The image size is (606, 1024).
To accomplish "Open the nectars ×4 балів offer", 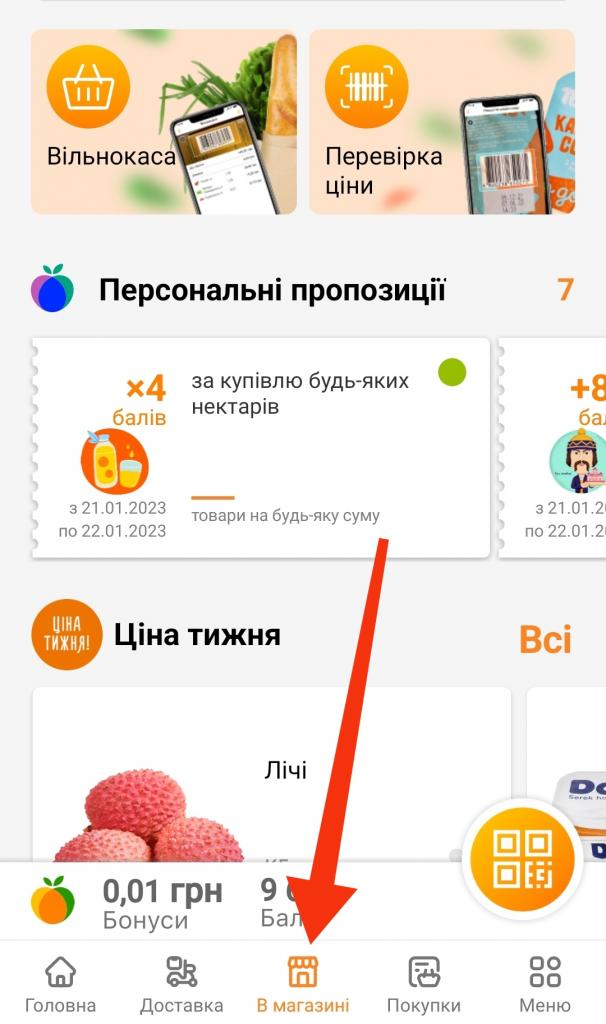I will [261, 448].
